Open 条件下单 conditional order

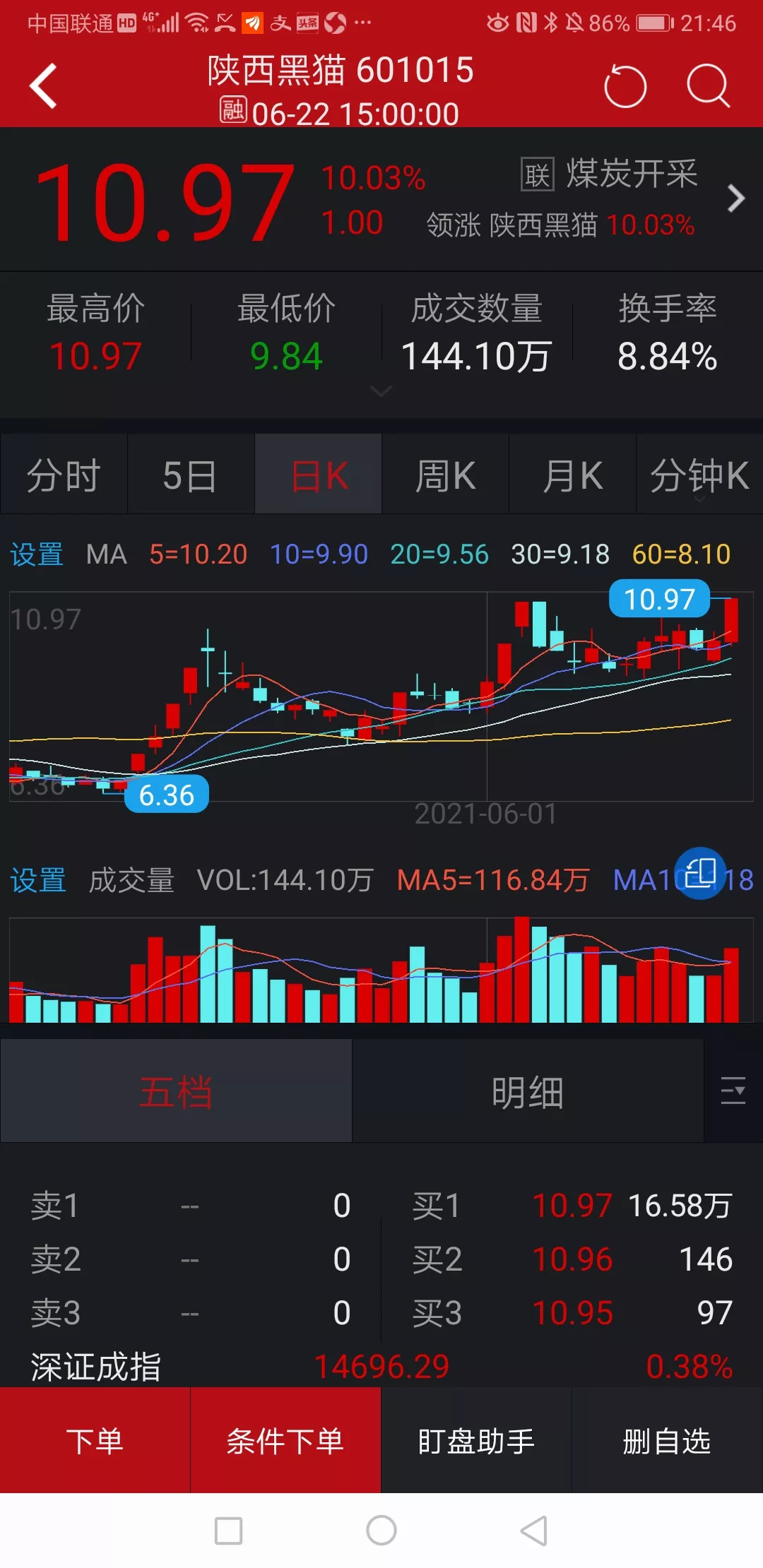tap(285, 1441)
